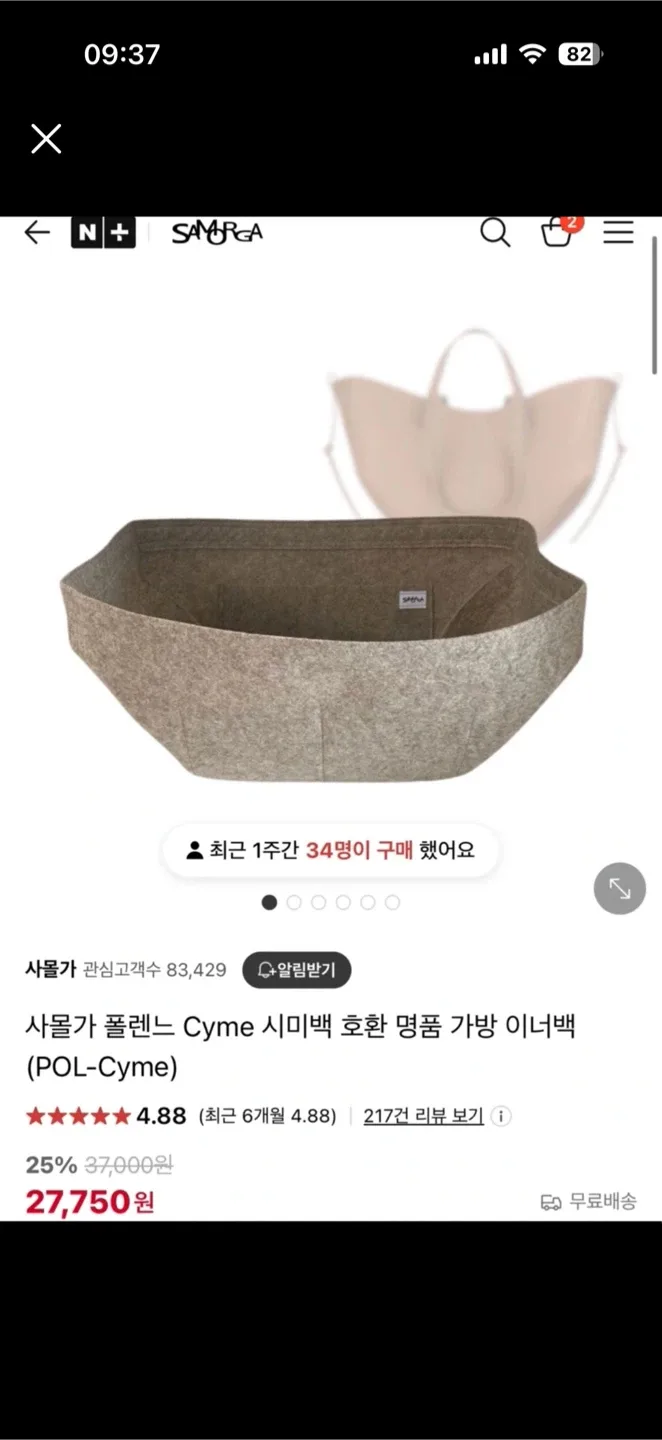This screenshot has height=1440, width=662.
Task: Close the viewer with the X button
Action: tap(46, 139)
